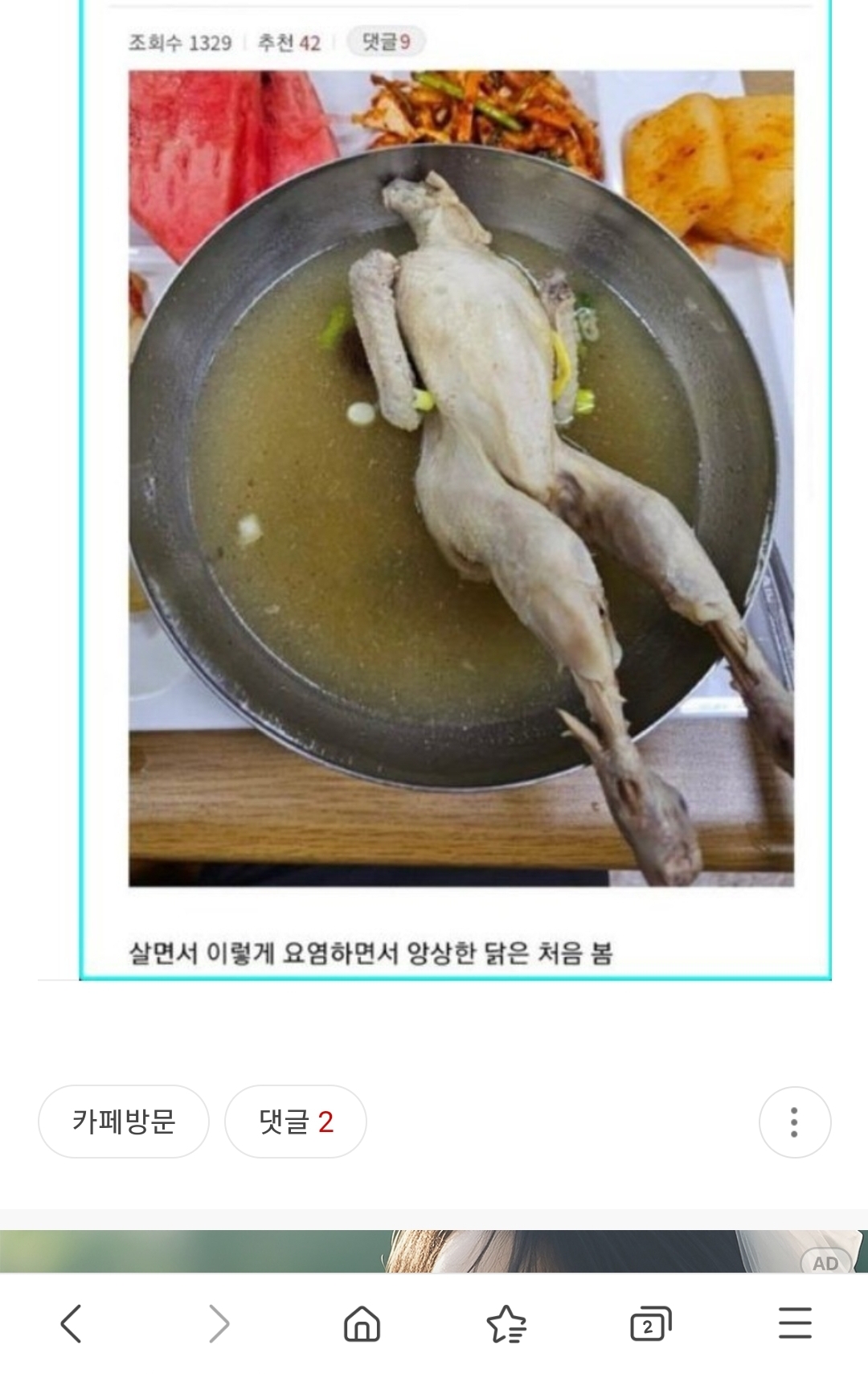868x1374 pixels.
Task: Open the tab switcher showing 2 tabs
Action: (x=650, y=1323)
